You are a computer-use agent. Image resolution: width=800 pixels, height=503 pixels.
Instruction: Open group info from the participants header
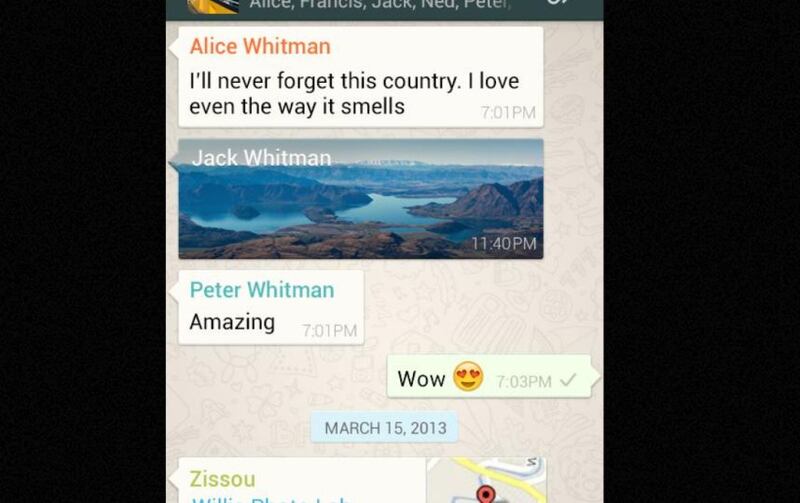click(380, 5)
